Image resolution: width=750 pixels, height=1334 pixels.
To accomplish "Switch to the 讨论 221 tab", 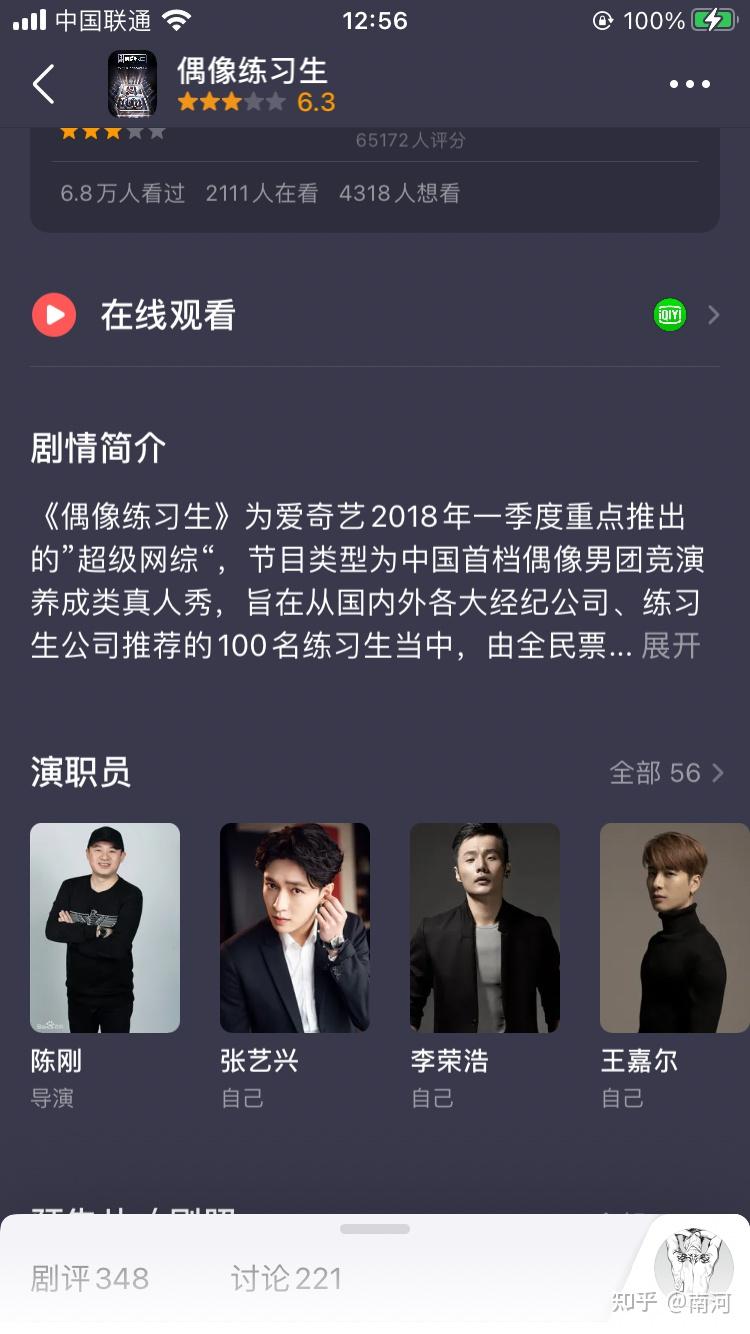I will pos(286,1278).
